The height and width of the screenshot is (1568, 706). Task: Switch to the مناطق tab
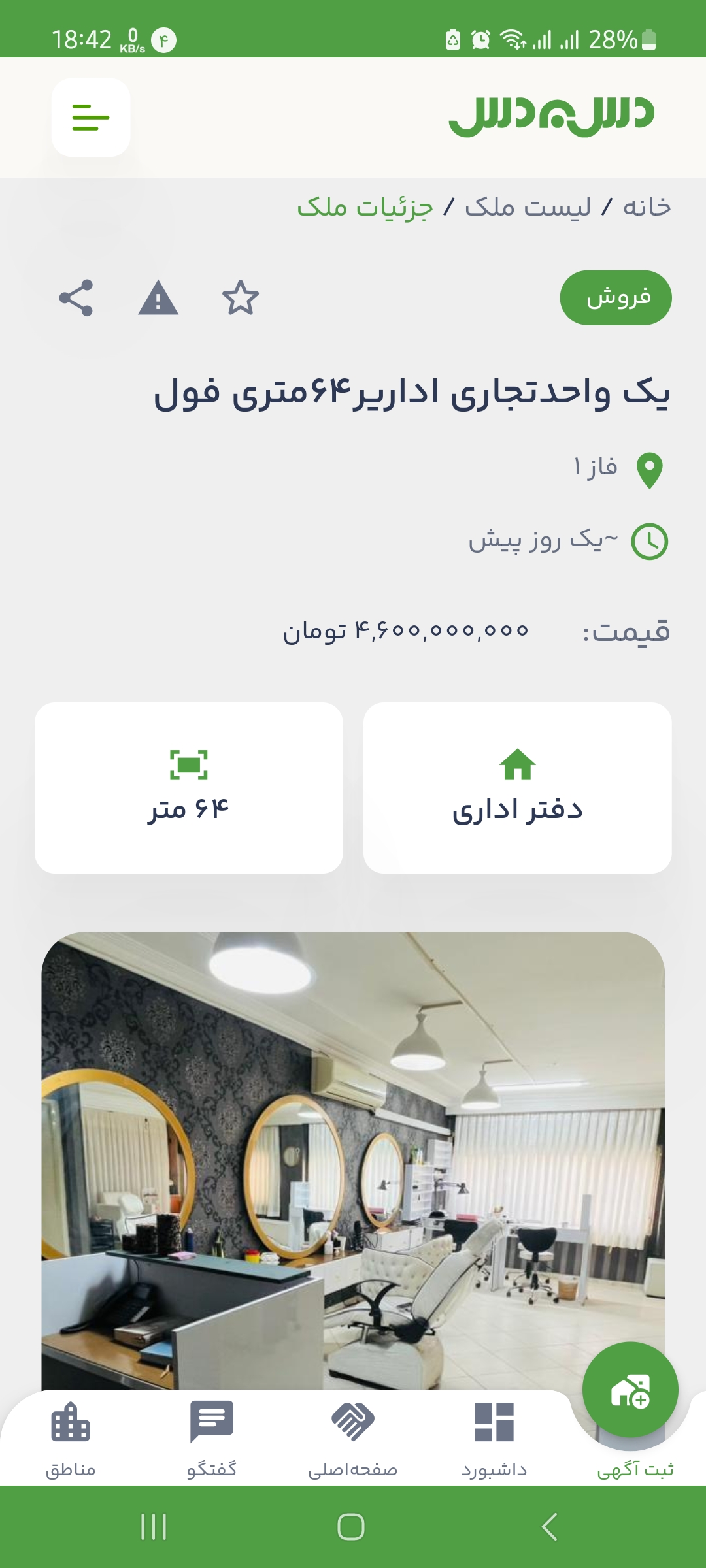(71, 1439)
